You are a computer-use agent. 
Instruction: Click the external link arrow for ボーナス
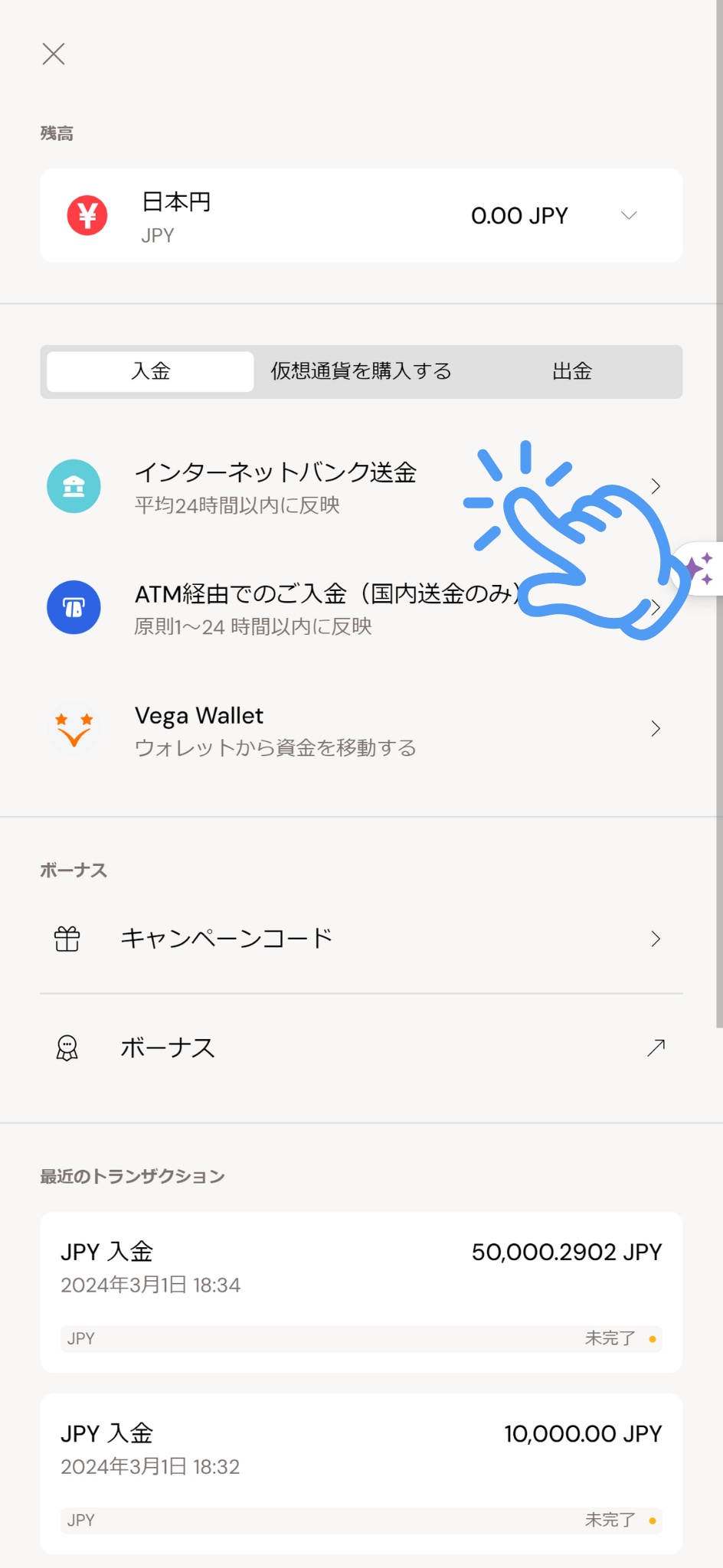655,1047
